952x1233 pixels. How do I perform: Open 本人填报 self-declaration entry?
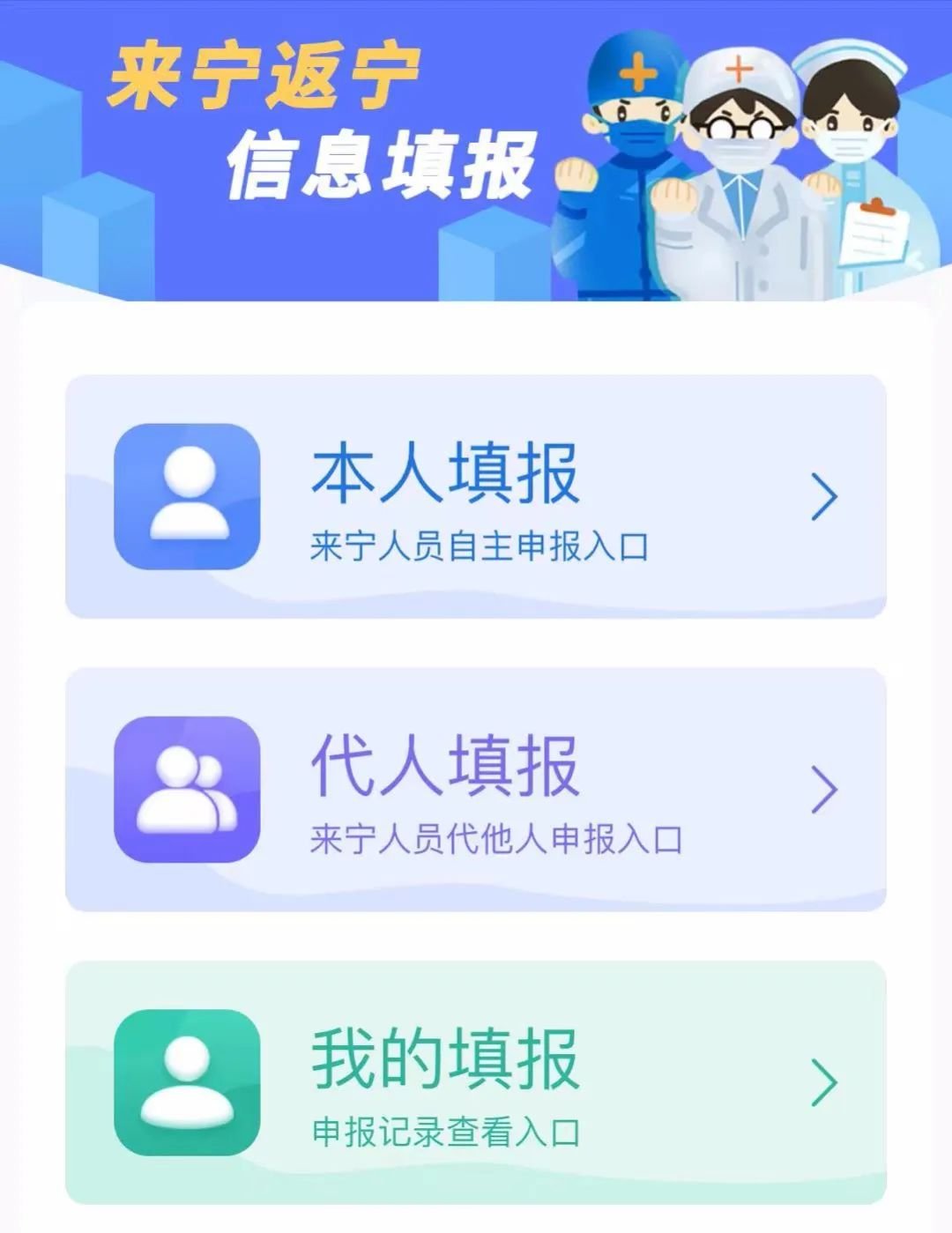click(476, 496)
